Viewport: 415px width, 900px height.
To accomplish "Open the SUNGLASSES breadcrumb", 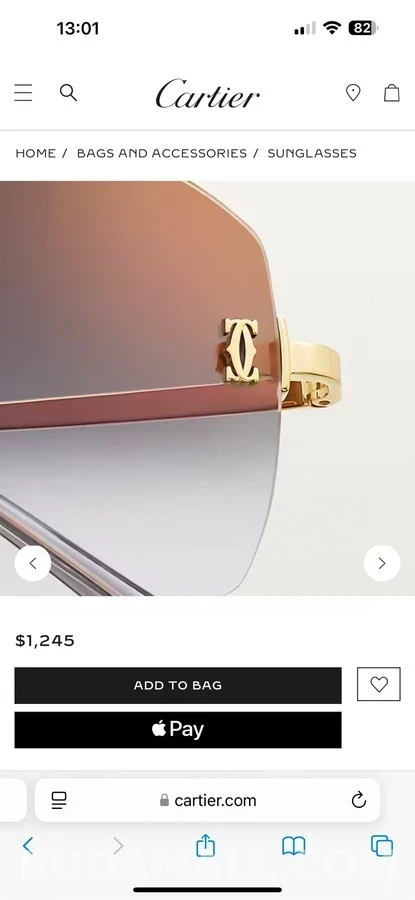I will pyautogui.click(x=312, y=153).
